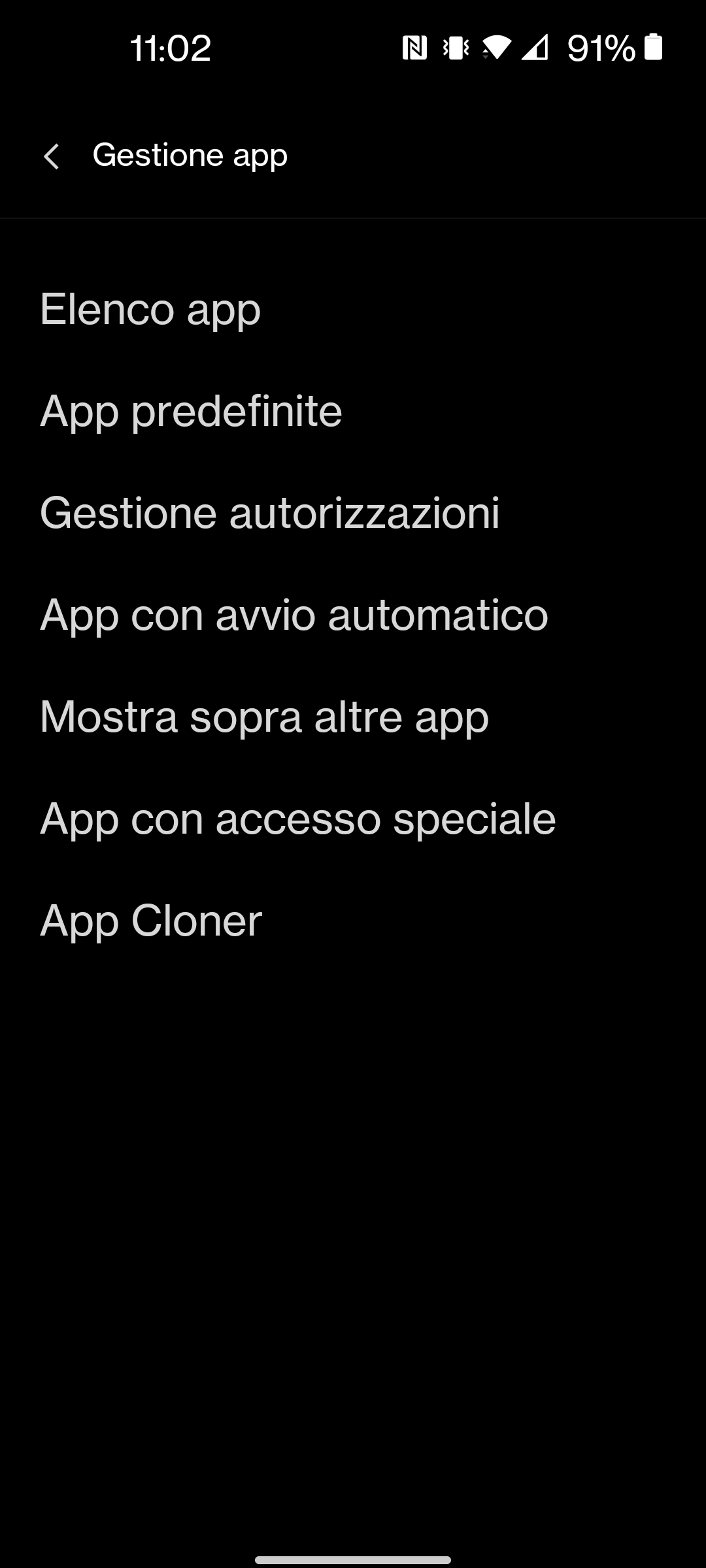
Task: Open Elenco app
Action: tap(353, 309)
